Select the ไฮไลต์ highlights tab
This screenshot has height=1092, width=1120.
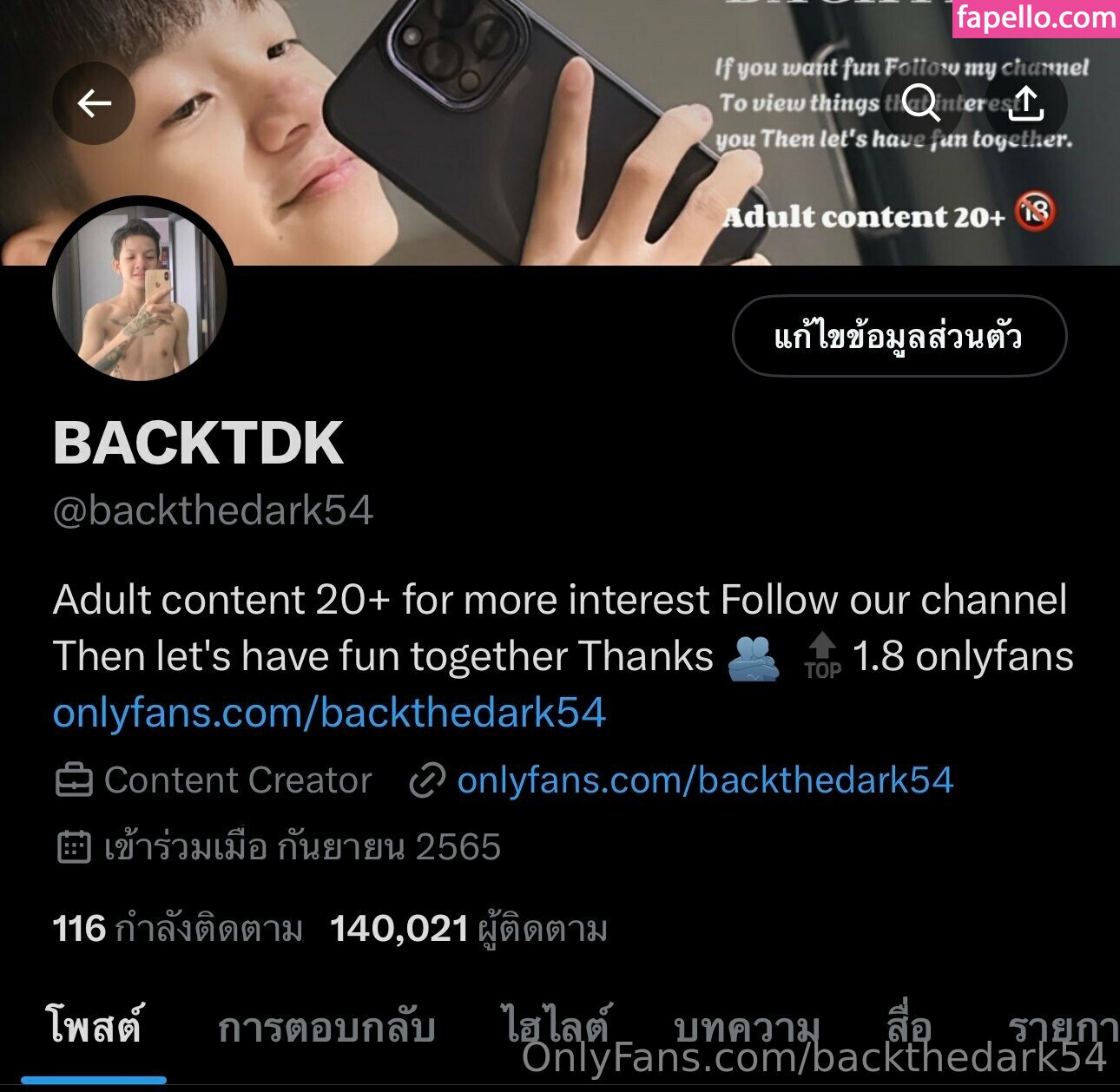557,1028
